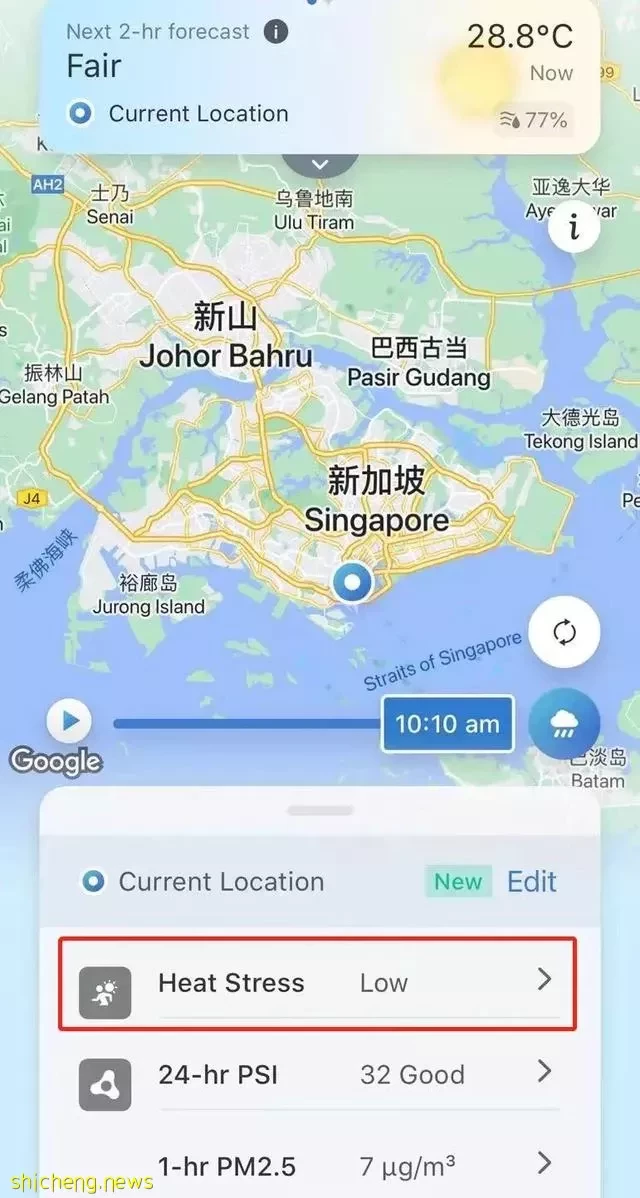
Task: Edit the Current Location widgets
Action: 531,882
